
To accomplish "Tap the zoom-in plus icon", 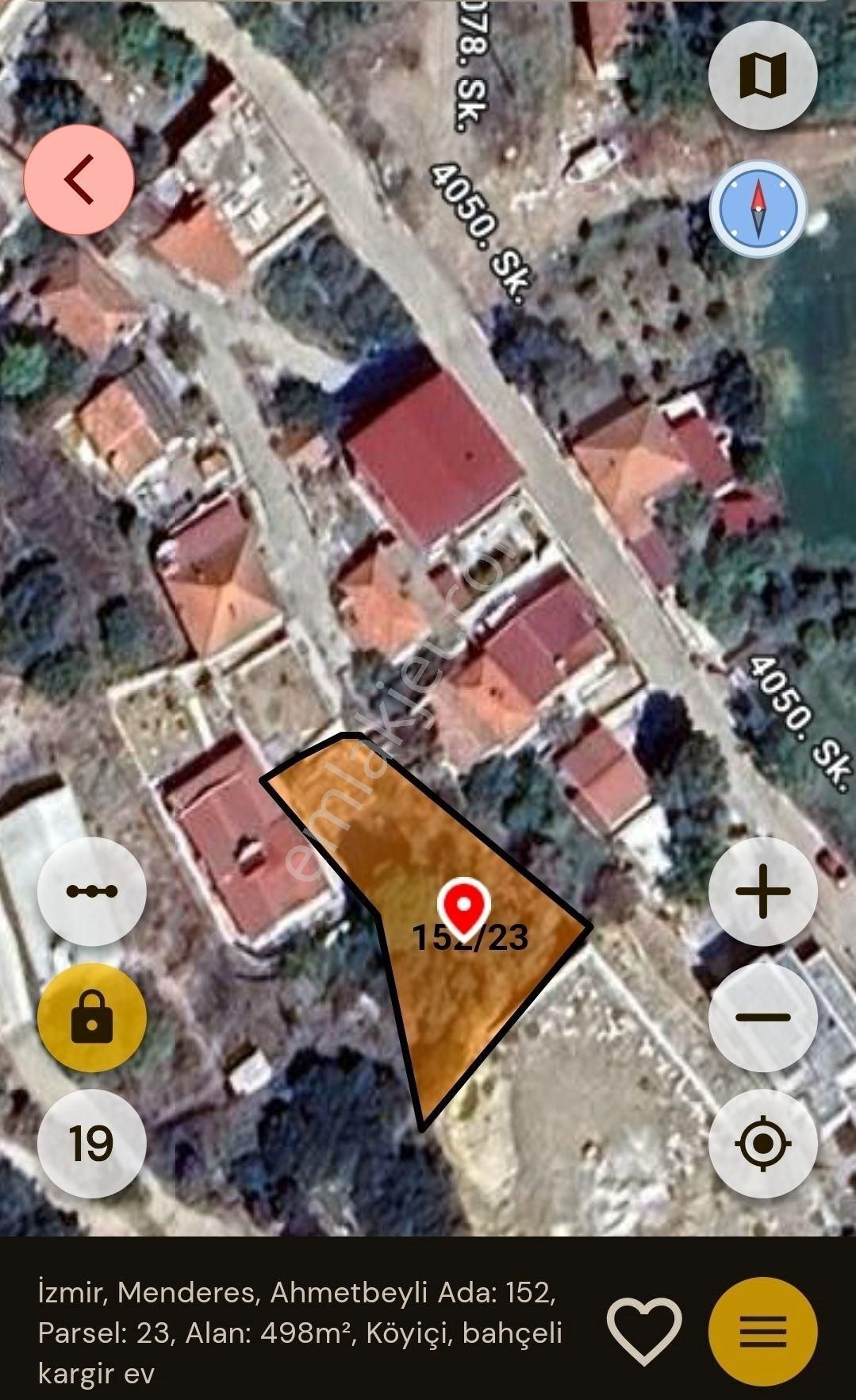I will click(x=762, y=891).
